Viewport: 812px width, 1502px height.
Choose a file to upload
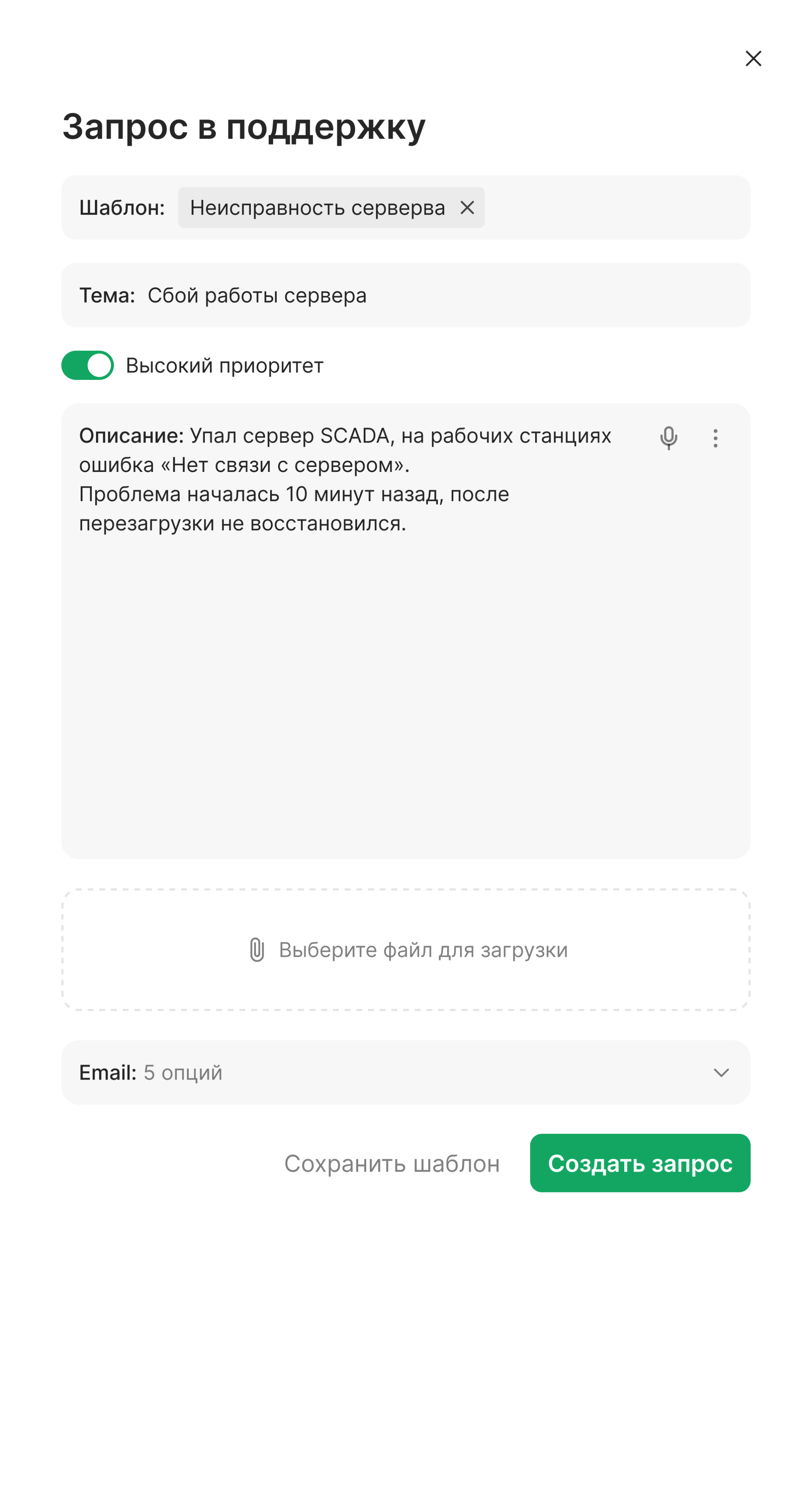[x=406, y=950]
